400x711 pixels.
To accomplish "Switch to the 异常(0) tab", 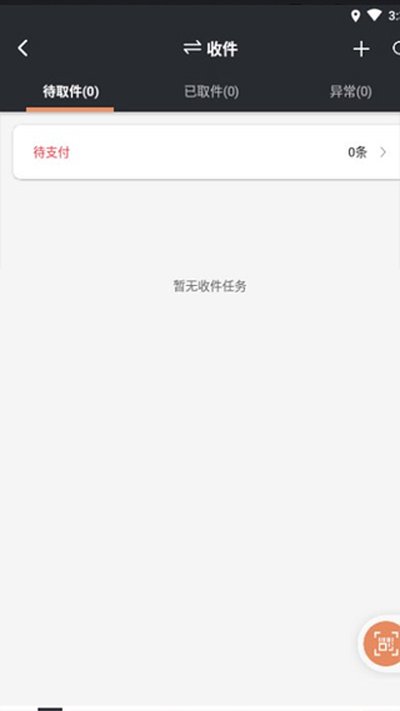I will pos(351,92).
